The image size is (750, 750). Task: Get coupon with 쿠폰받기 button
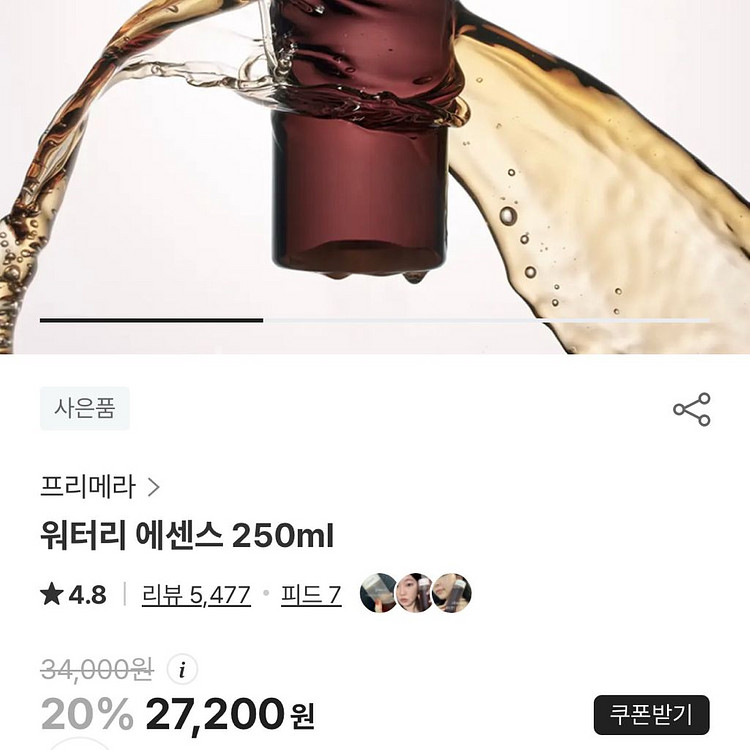point(651,714)
